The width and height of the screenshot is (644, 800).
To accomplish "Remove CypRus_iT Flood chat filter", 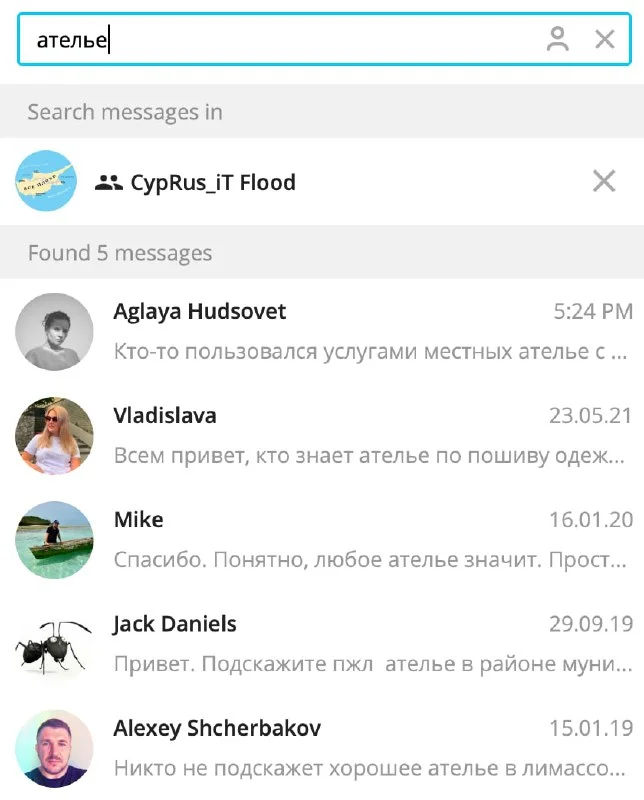I will [603, 181].
